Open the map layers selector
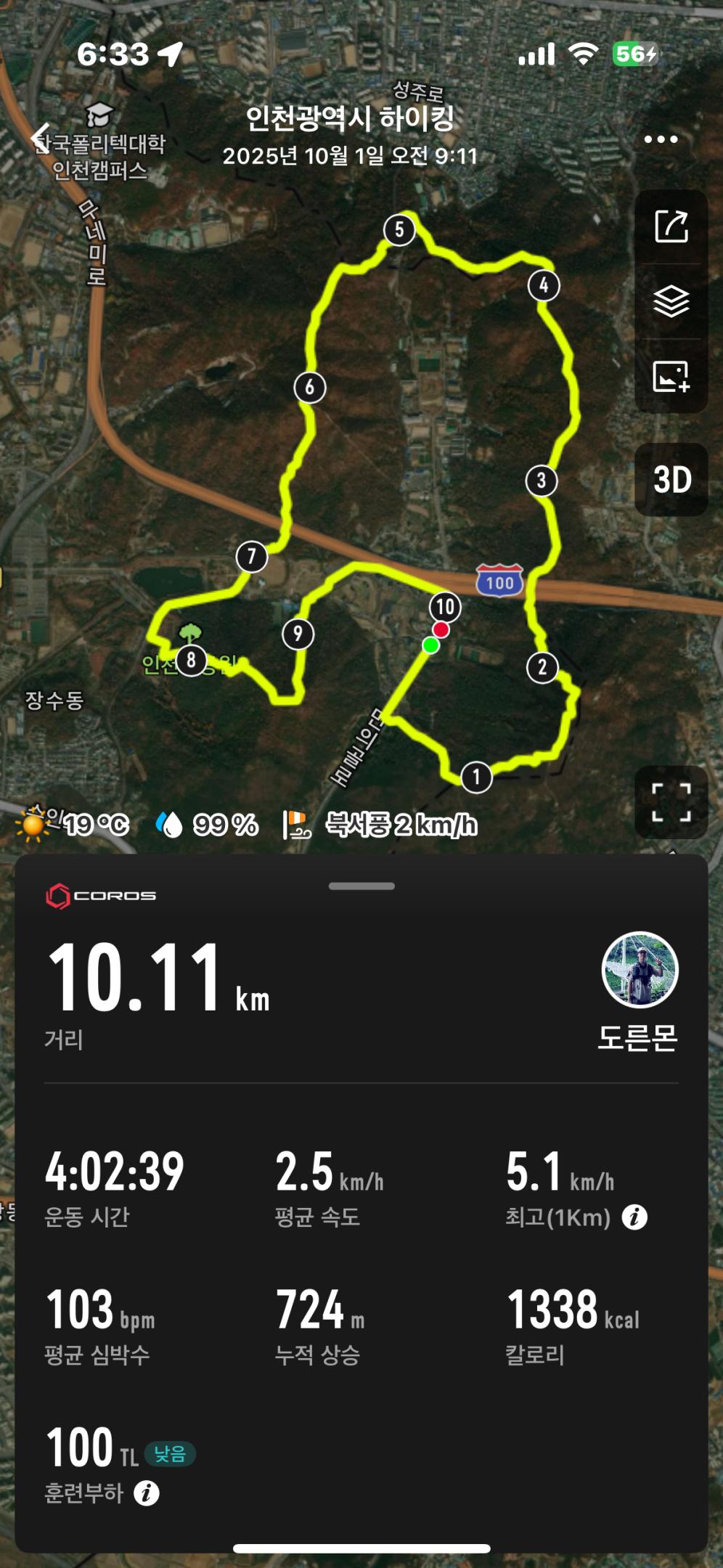The height and width of the screenshot is (1568, 723). click(671, 301)
